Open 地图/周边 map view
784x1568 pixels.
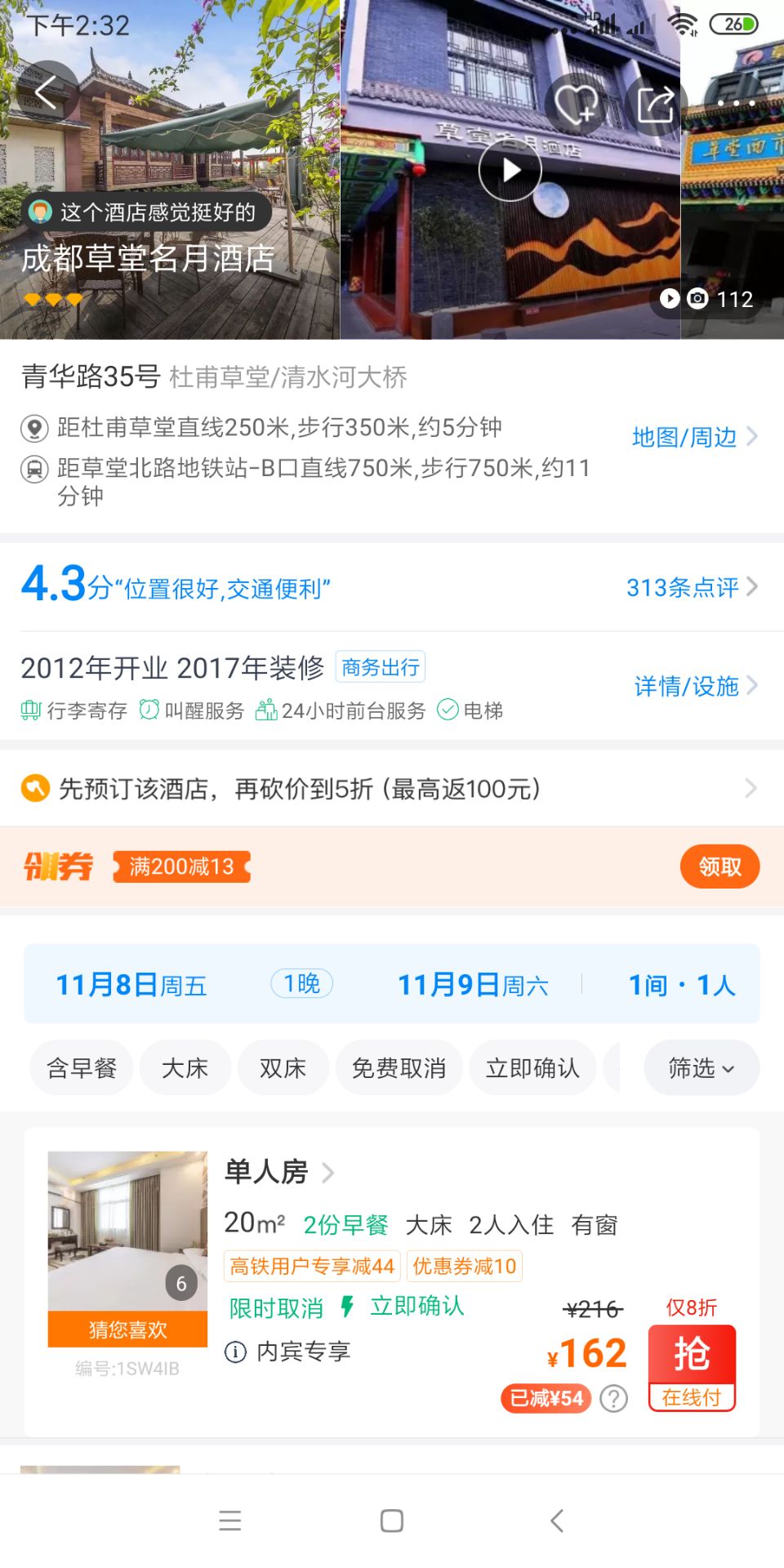695,437
